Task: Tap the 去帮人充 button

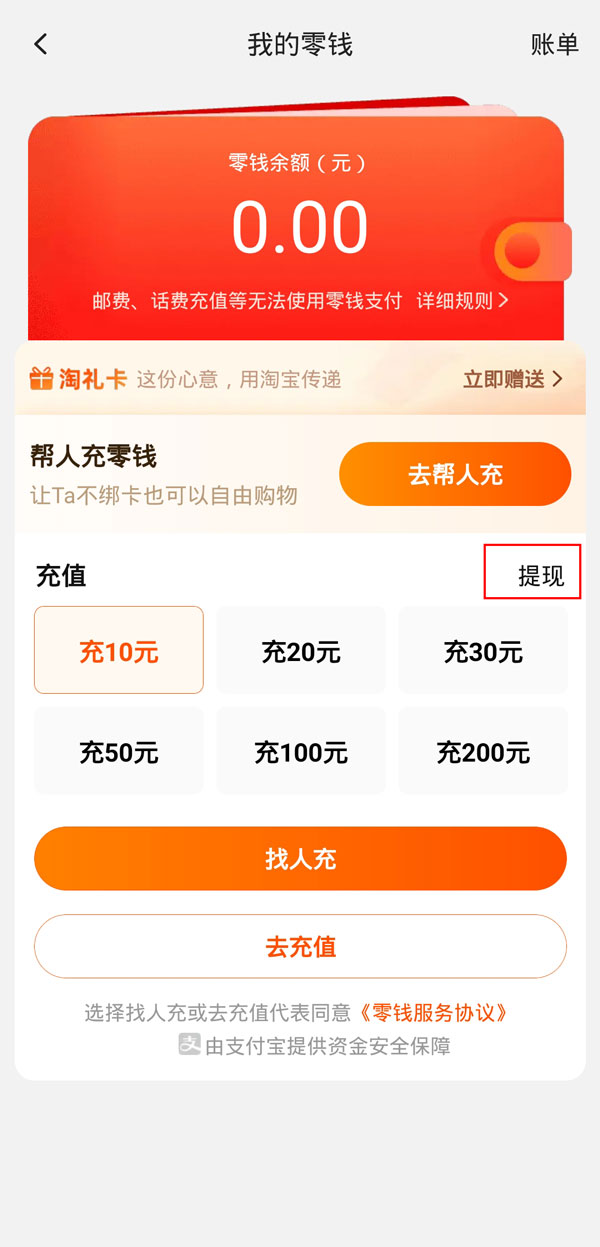Action: (455, 474)
